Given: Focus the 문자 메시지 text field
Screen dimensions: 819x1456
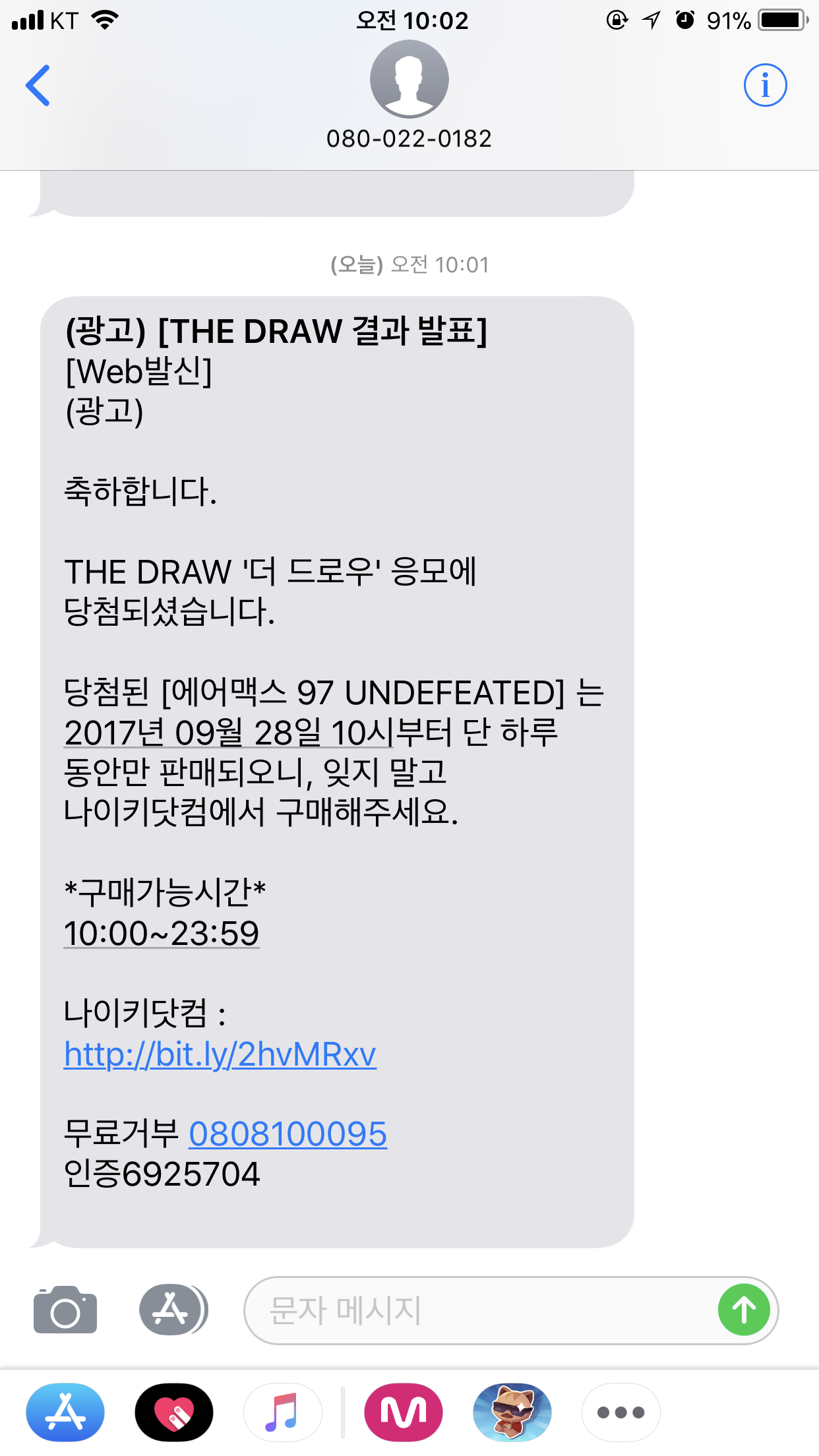Looking at the screenshot, I should pyautogui.click(x=481, y=1310).
